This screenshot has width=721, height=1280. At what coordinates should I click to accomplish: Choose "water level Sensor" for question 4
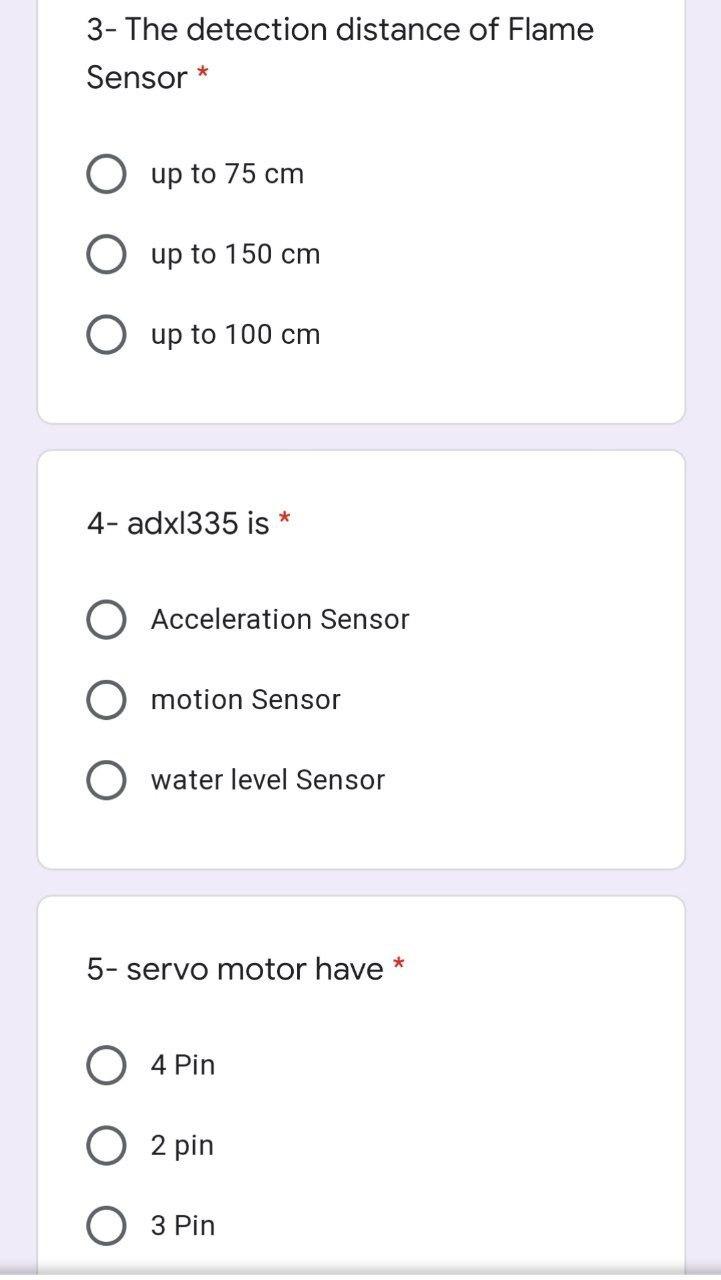point(107,779)
